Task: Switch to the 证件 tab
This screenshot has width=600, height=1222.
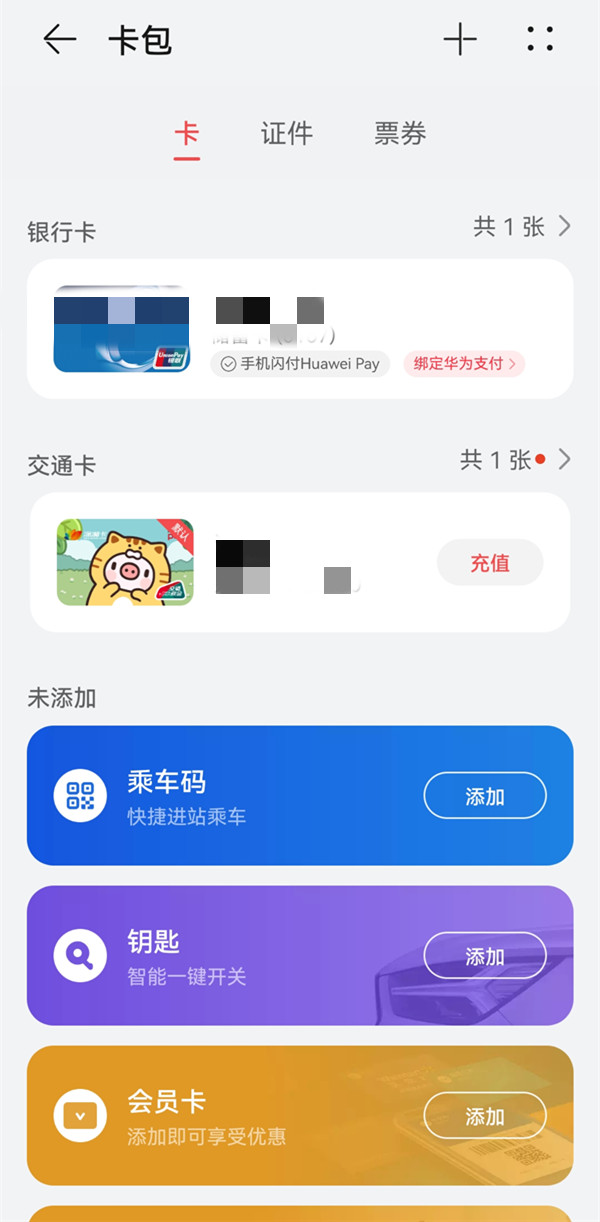Action: coord(287,134)
